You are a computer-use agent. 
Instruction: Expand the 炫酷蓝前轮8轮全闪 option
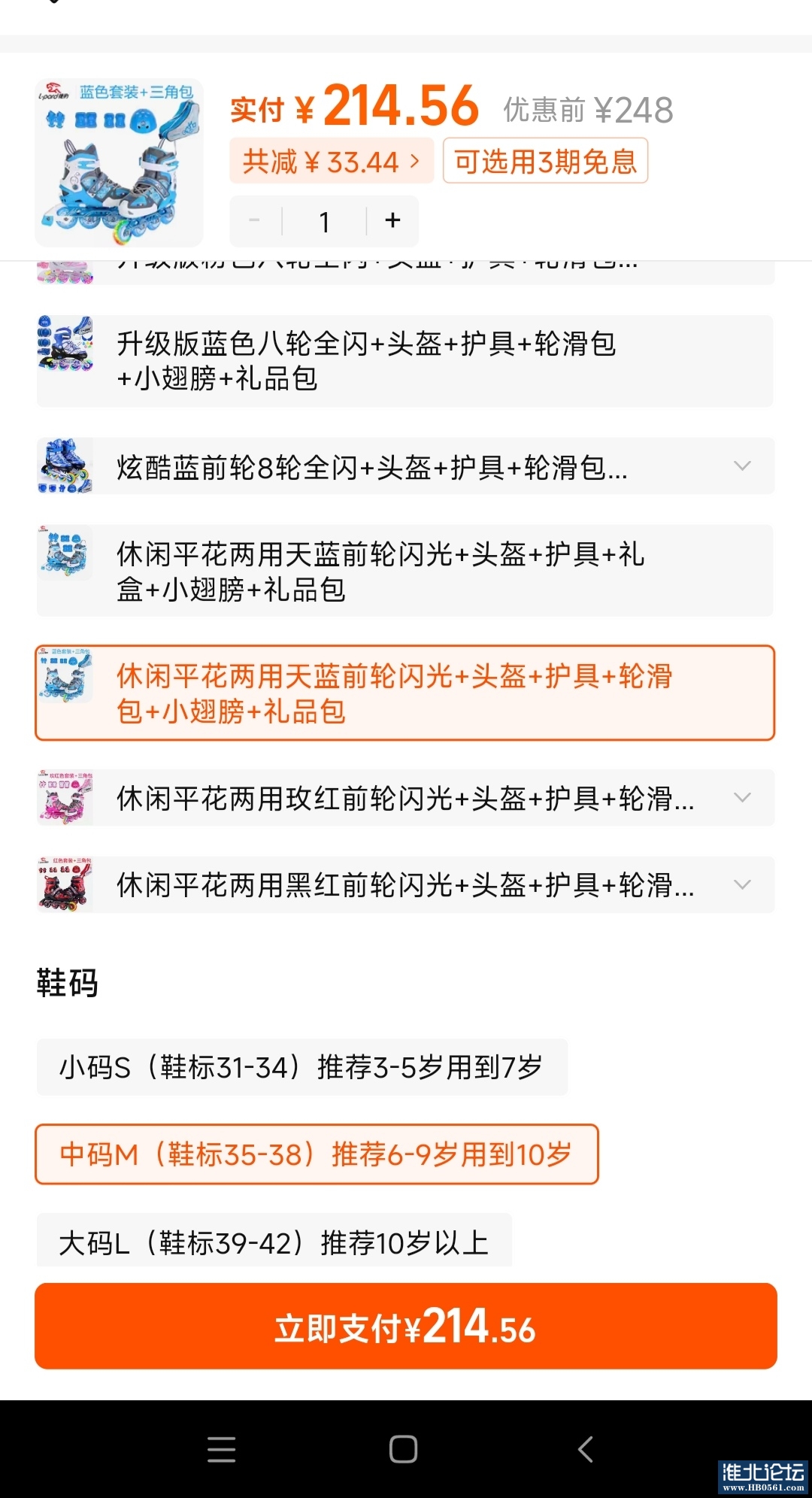pyautogui.click(x=741, y=466)
